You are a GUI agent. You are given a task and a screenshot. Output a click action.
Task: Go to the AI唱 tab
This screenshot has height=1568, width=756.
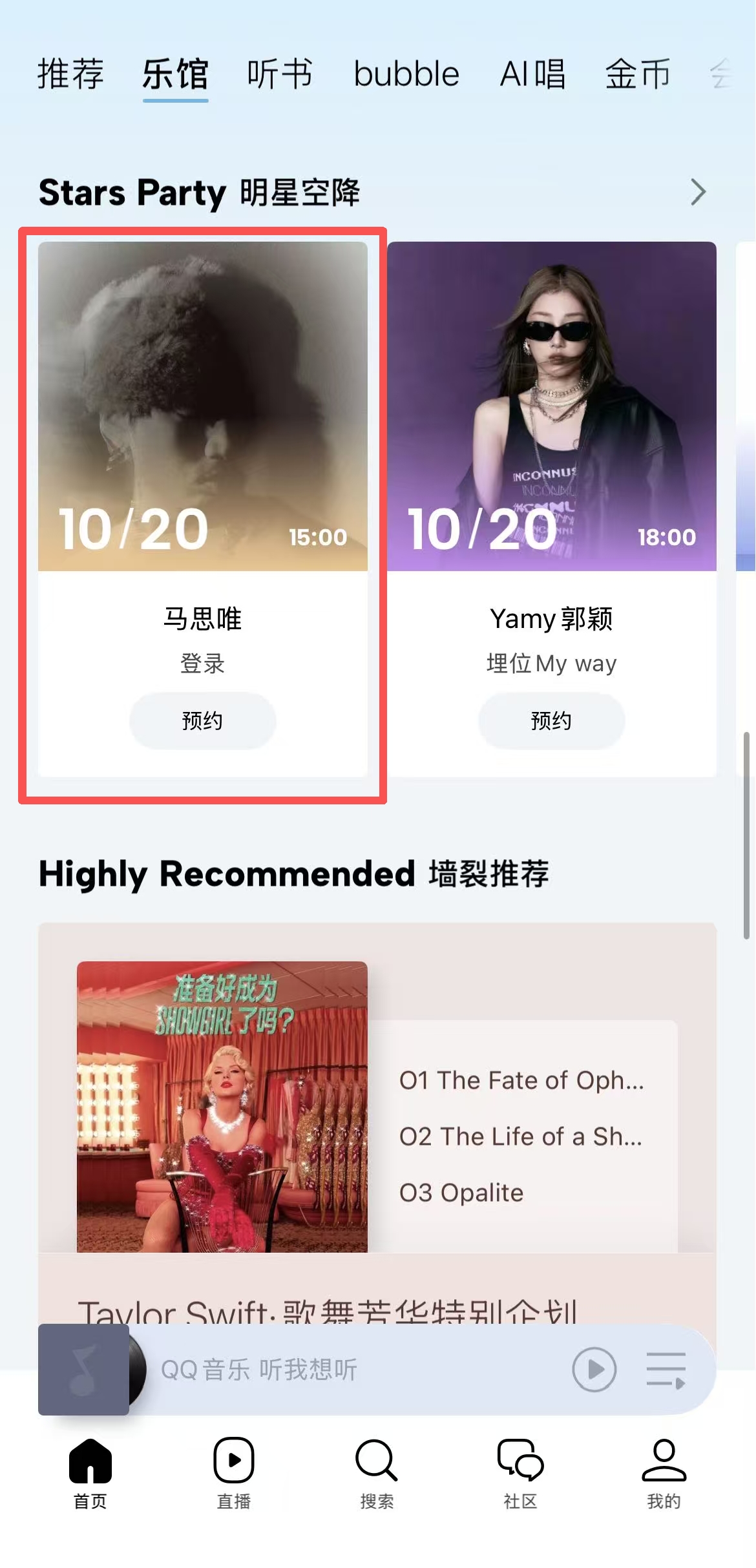(x=532, y=74)
